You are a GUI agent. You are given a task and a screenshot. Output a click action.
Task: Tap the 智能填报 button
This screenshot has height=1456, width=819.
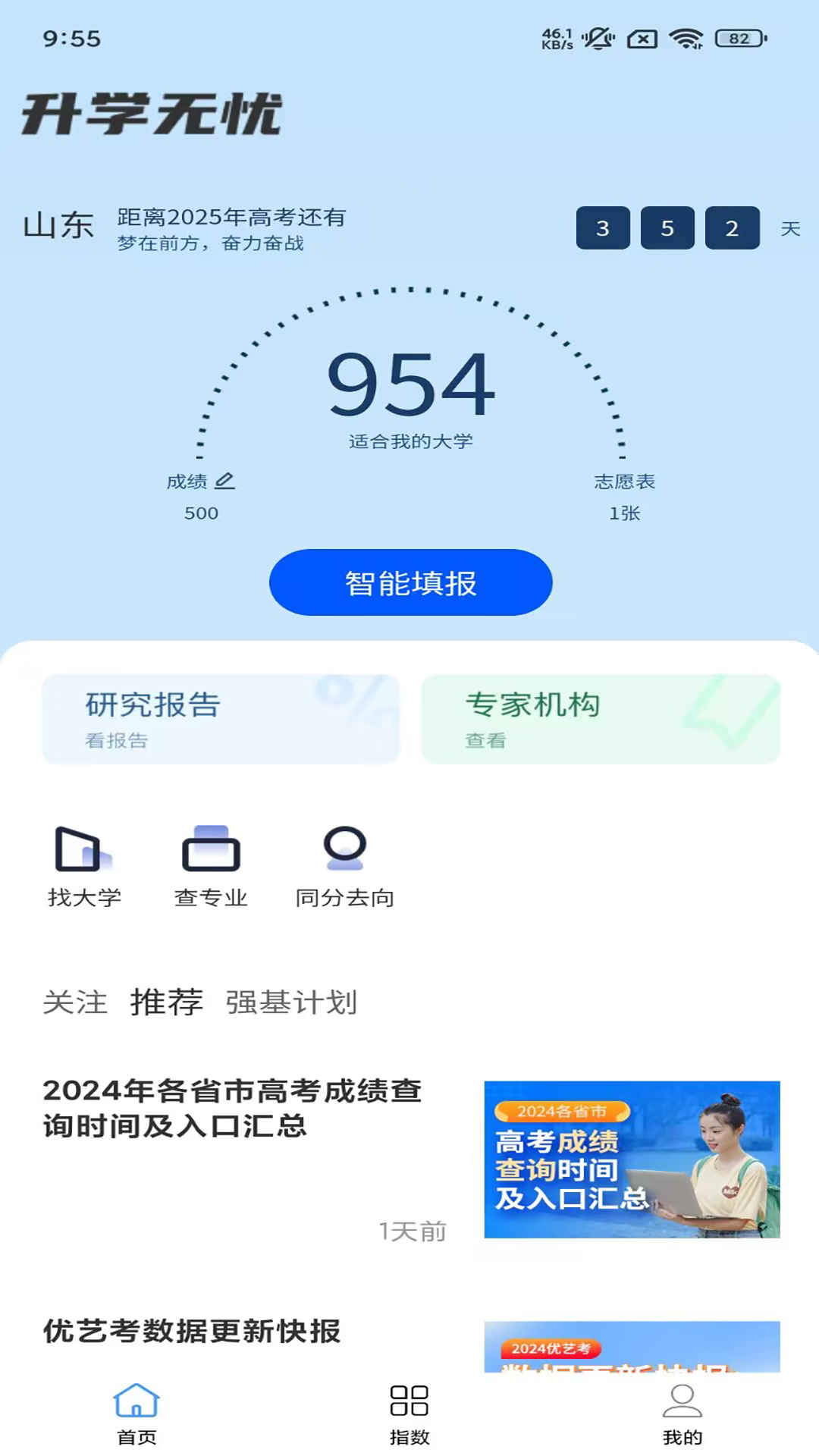pos(410,582)
